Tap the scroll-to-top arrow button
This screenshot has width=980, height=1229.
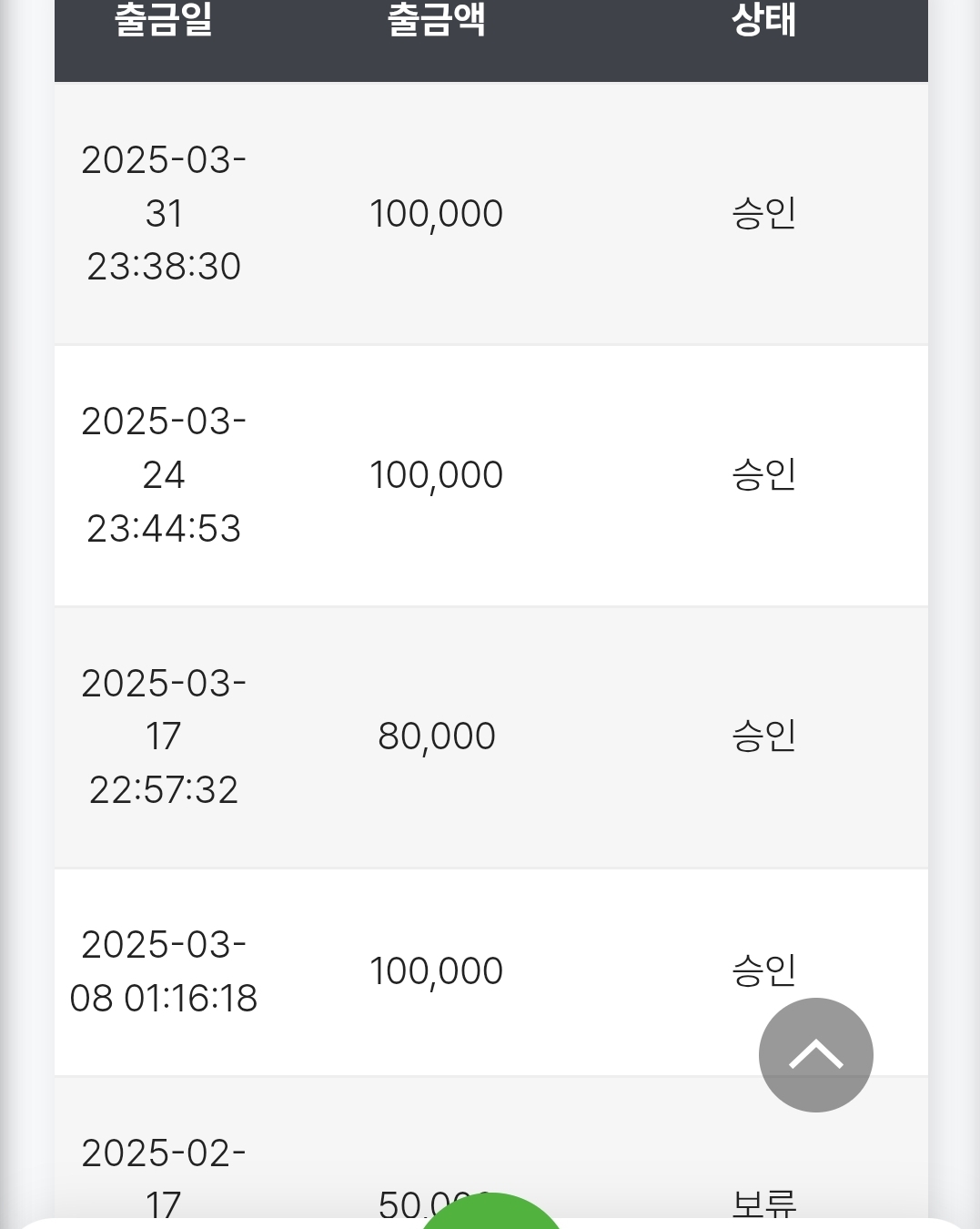(815, 1055)
